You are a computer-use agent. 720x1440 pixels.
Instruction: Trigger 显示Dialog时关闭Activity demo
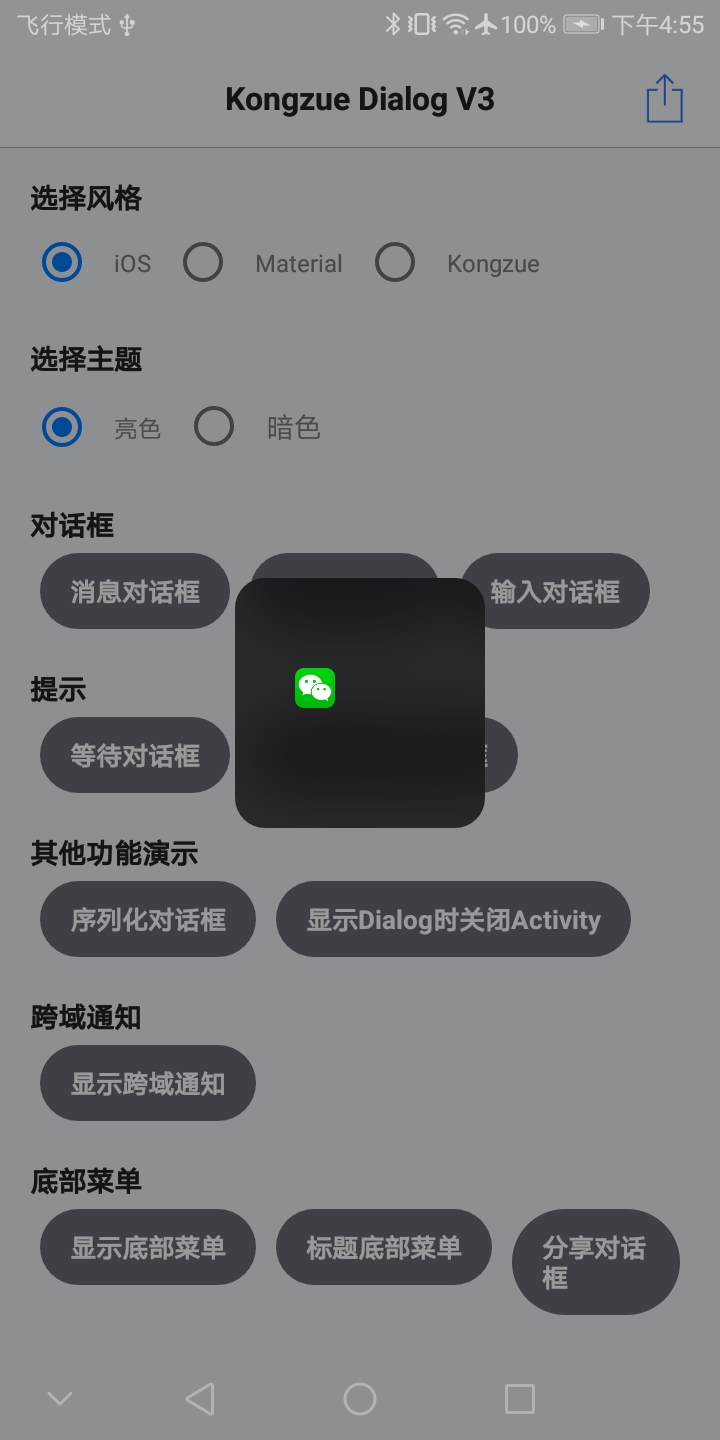[x=453, y=919]
